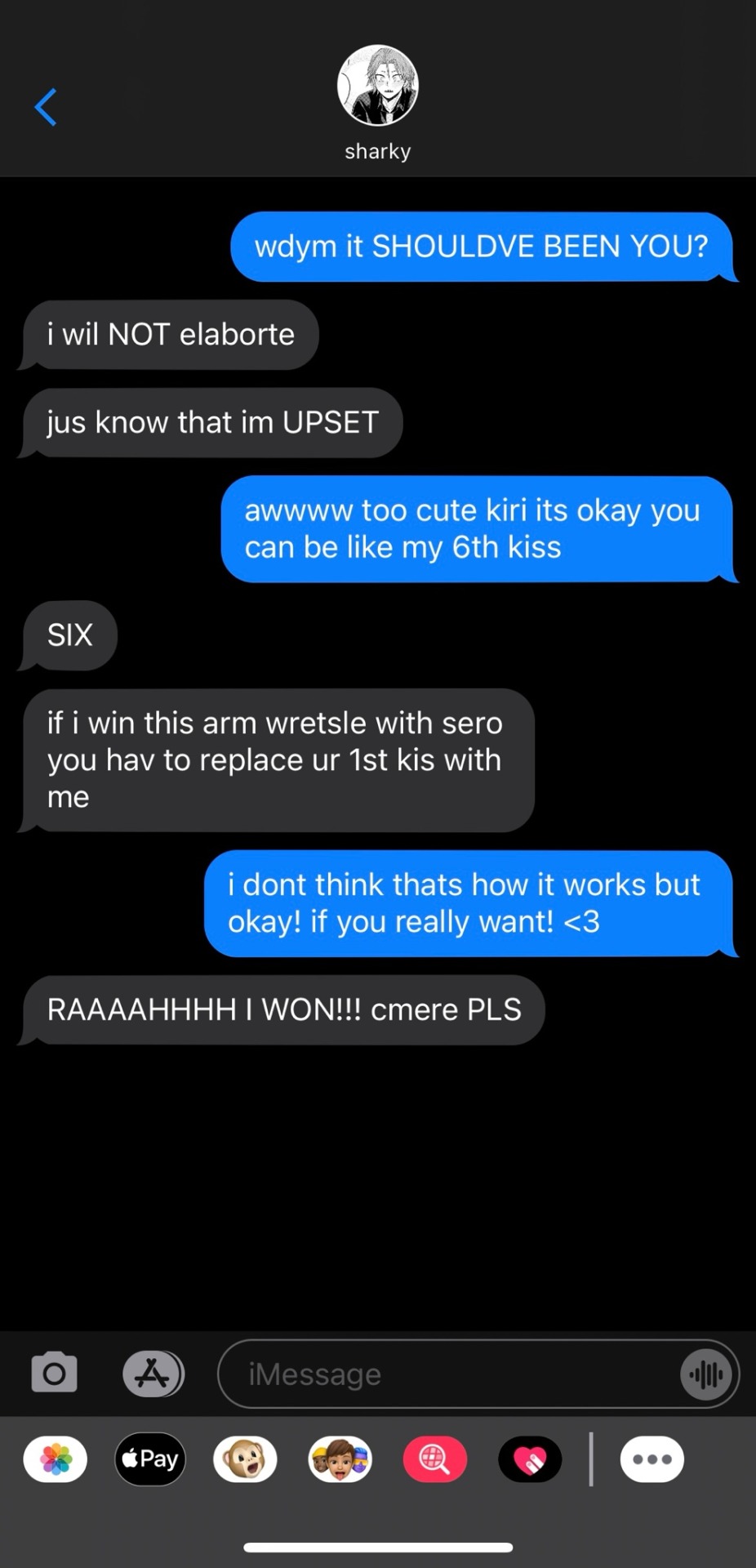Record an audio message
This screenshot has width=756, height=1568.
pyautogui.click(x=706, y=1375)
